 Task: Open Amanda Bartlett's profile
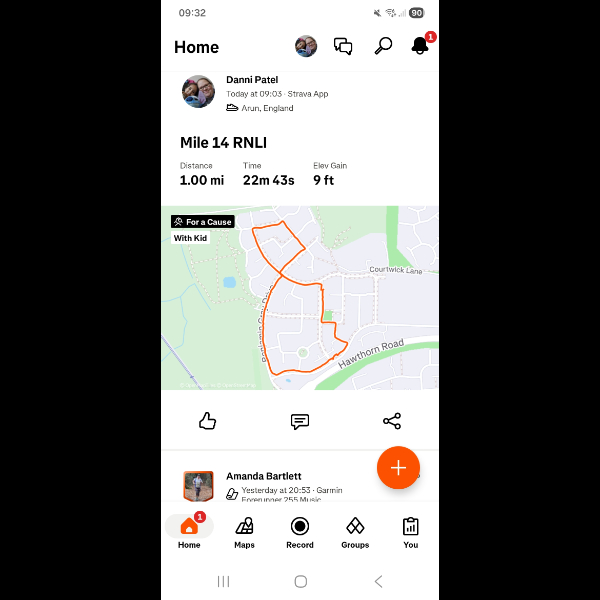[198, 487]
